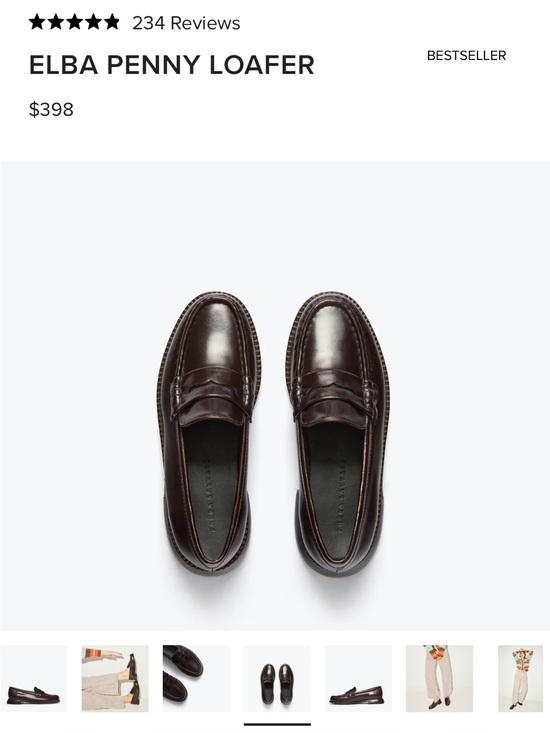Select the first side-view loafer thumbnail
Image resolution: width=550 pixels, height=733 pixels.
(x=34, y=678)
